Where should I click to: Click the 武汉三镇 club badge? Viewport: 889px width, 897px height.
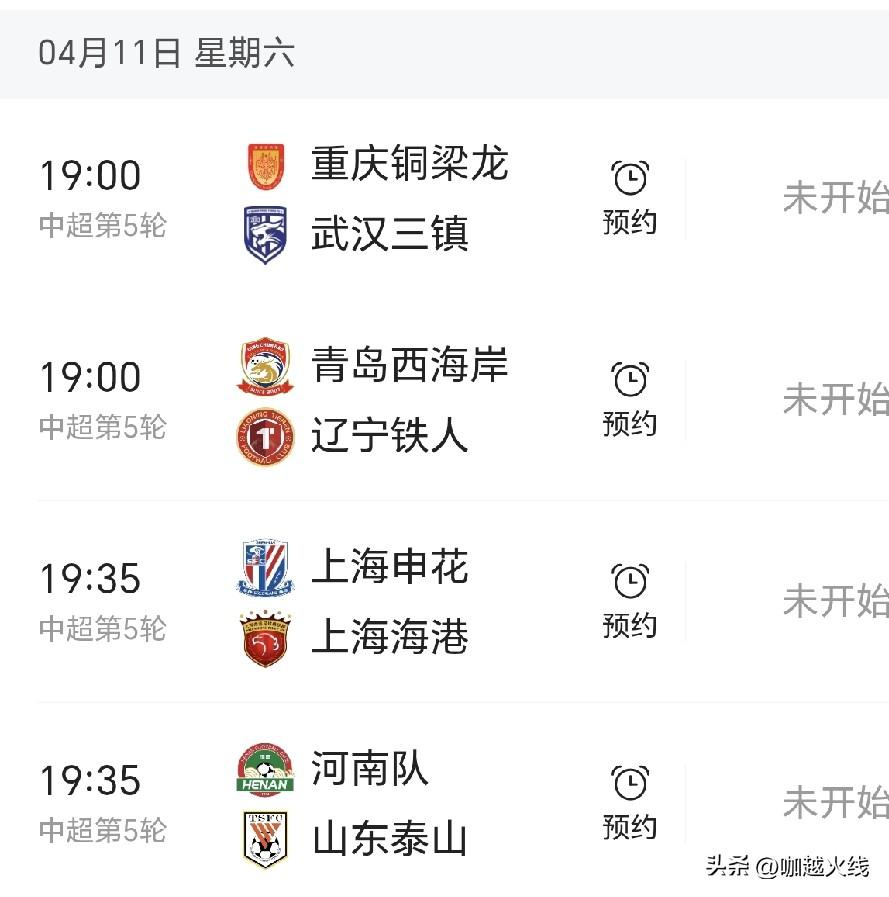pos(263,232)
